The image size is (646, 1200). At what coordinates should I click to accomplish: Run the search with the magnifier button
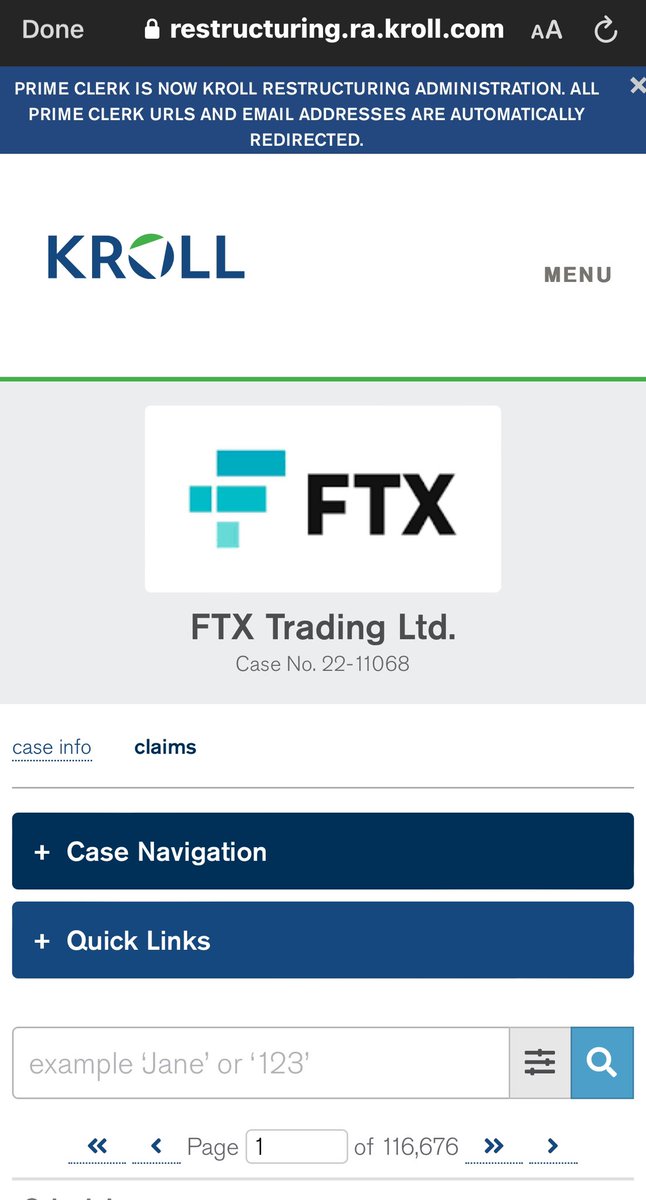pos(602,1063)
